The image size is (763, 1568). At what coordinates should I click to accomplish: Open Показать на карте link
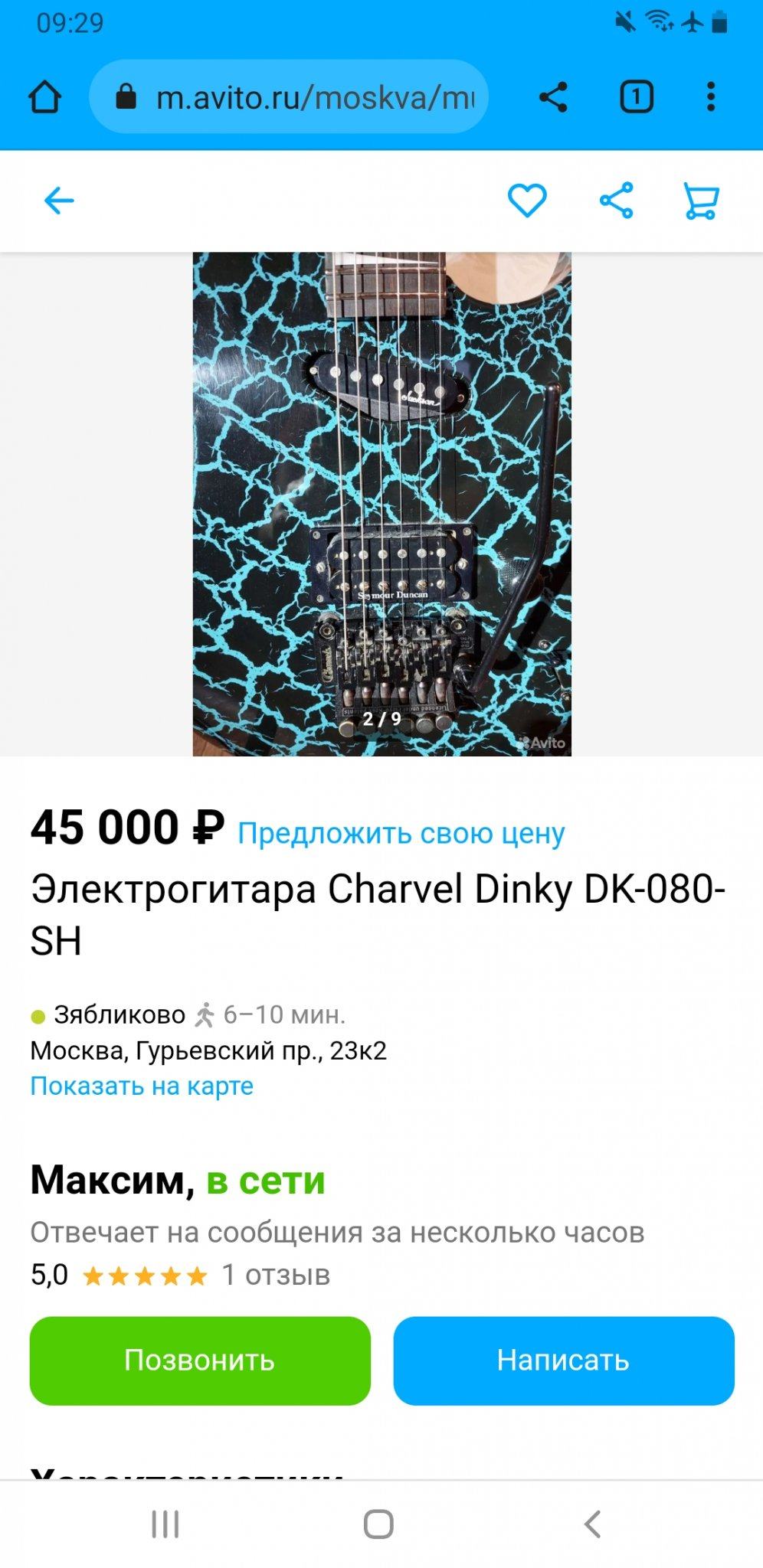click(x=142, y=1086)
